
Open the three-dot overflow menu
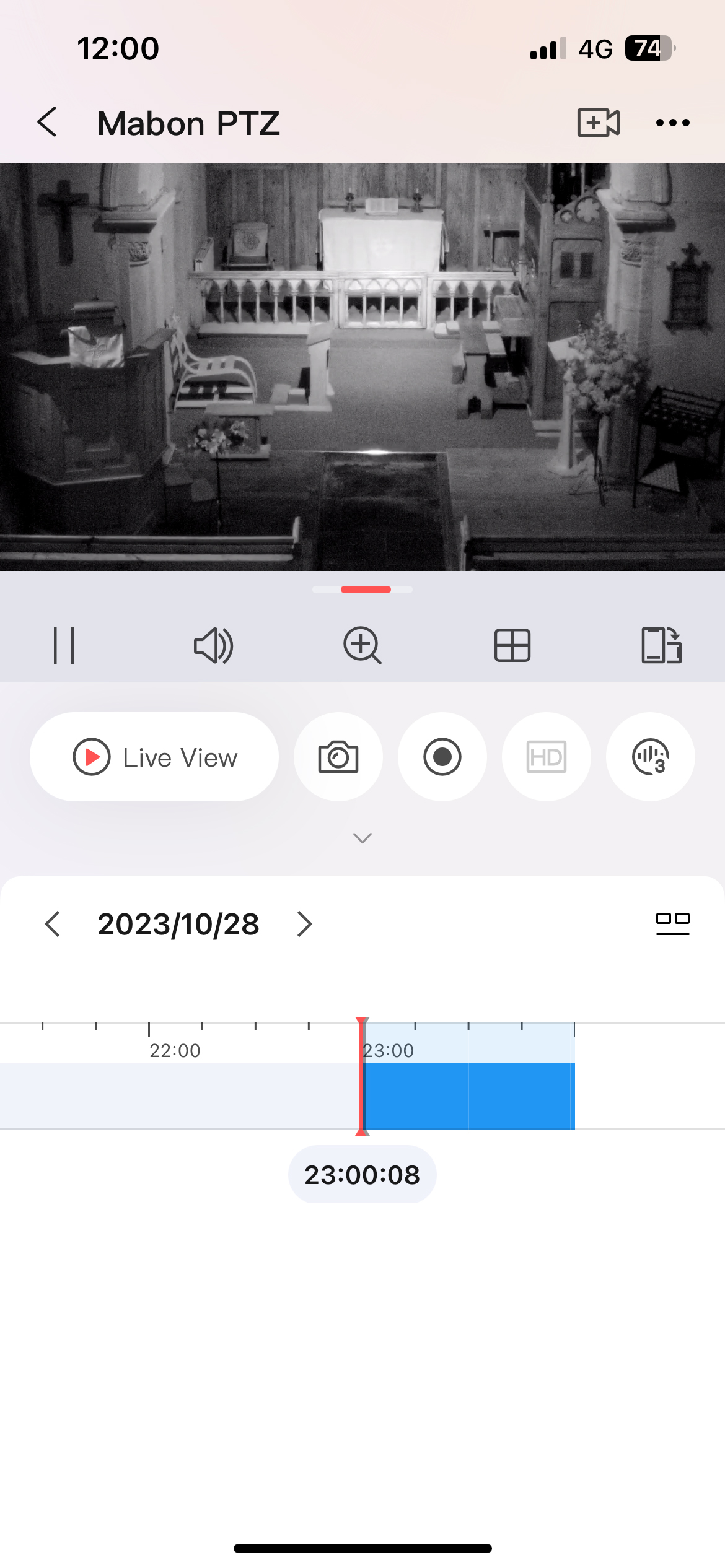point(672,123)
